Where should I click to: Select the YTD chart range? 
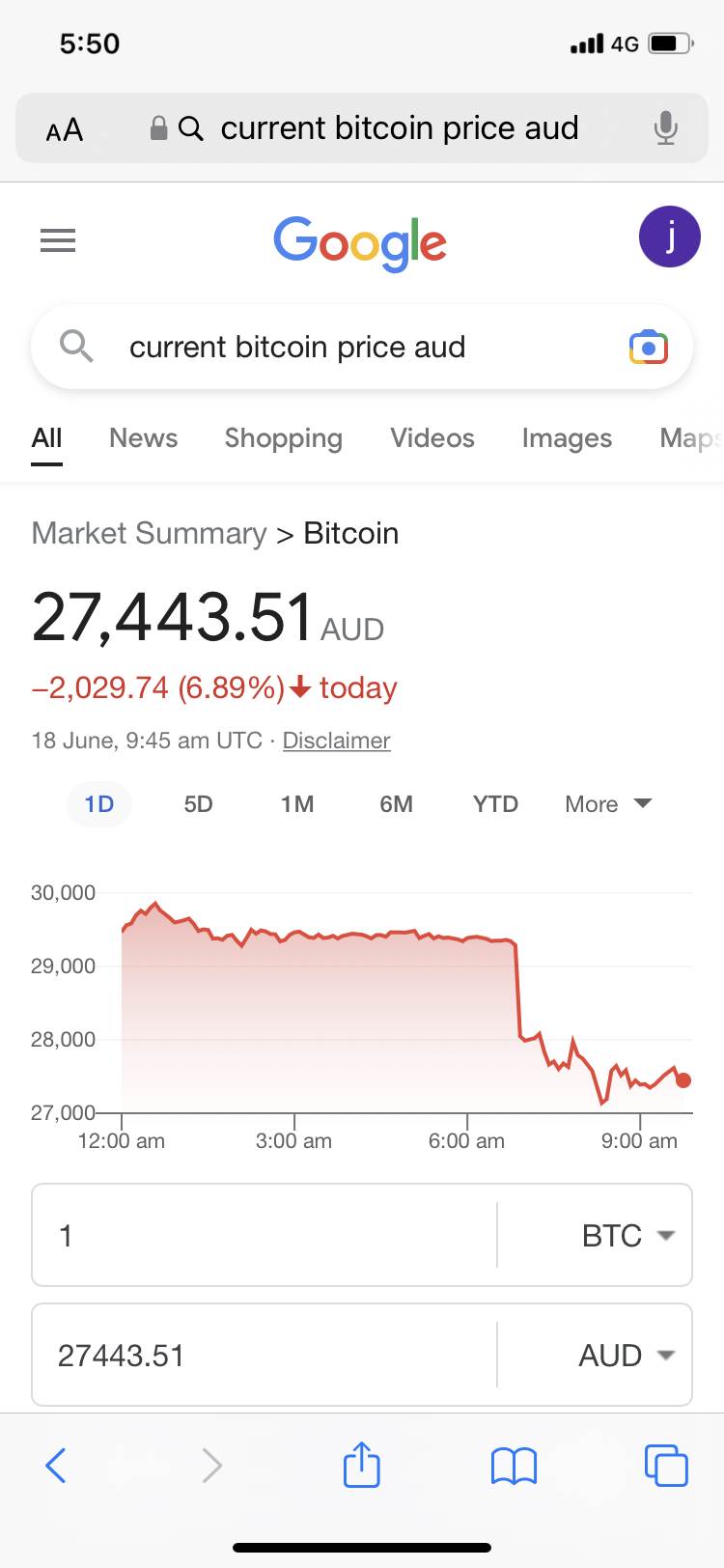[x=495, y=804]
